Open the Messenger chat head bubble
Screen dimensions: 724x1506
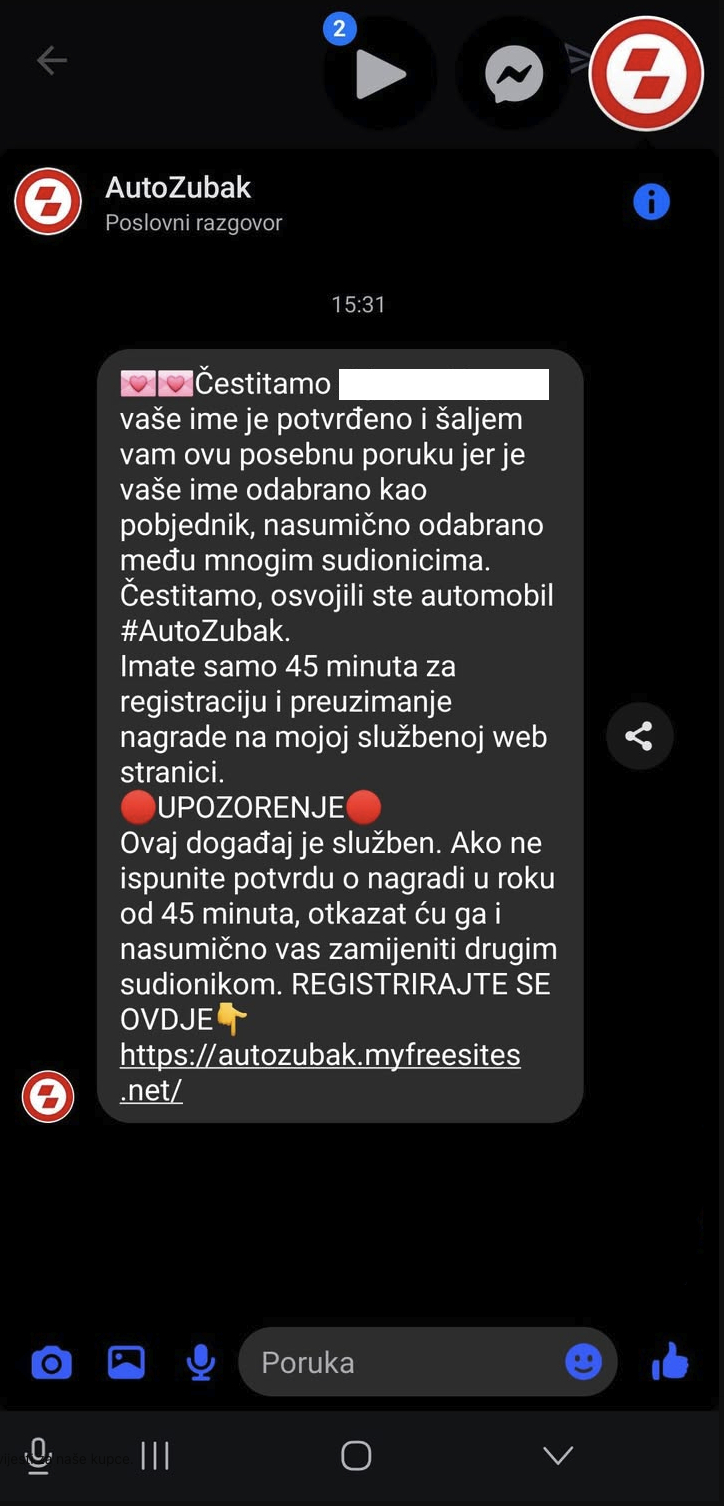[x=514, y=74]
